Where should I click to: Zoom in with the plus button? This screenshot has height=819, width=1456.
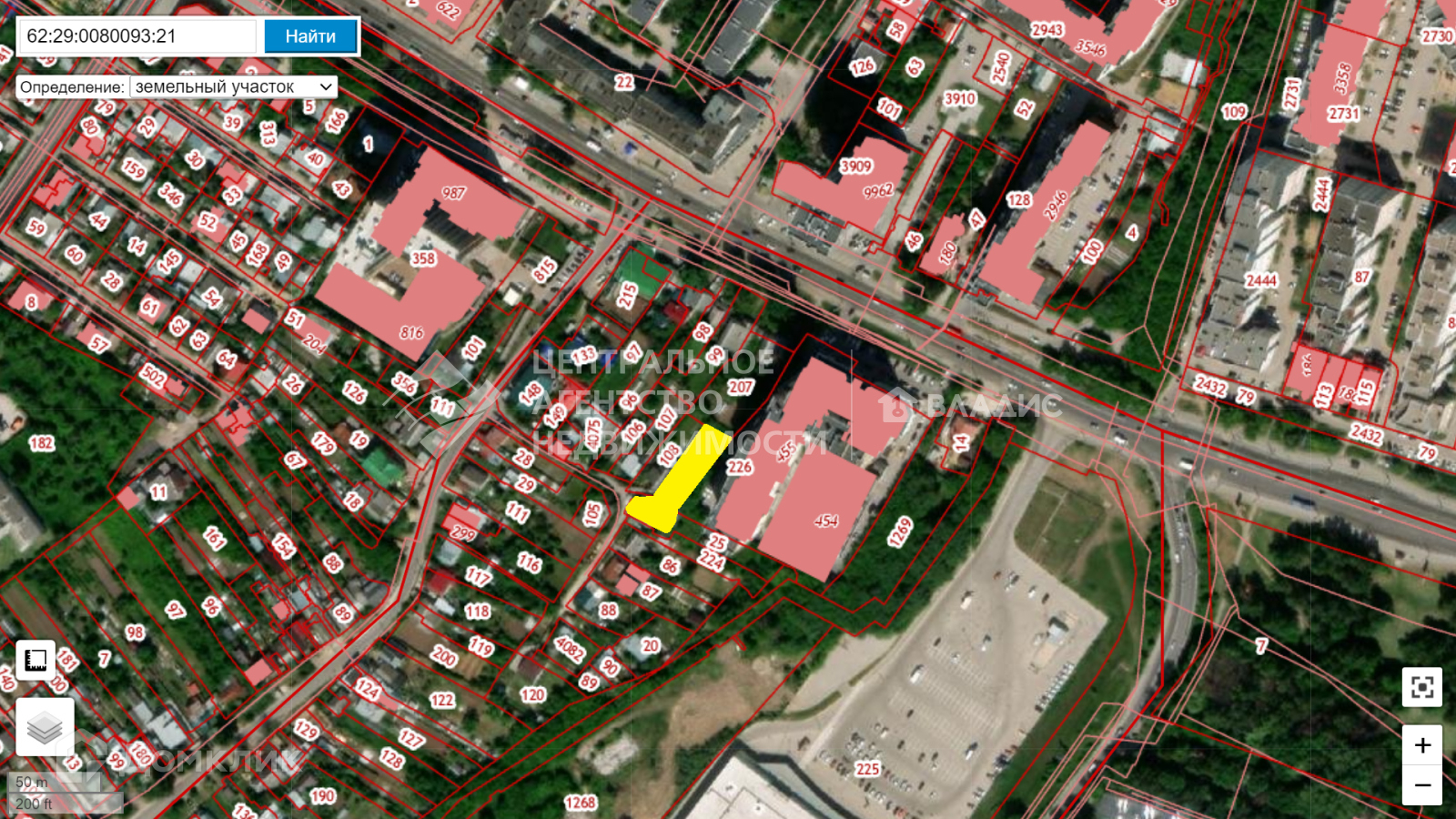point(1422,745)
